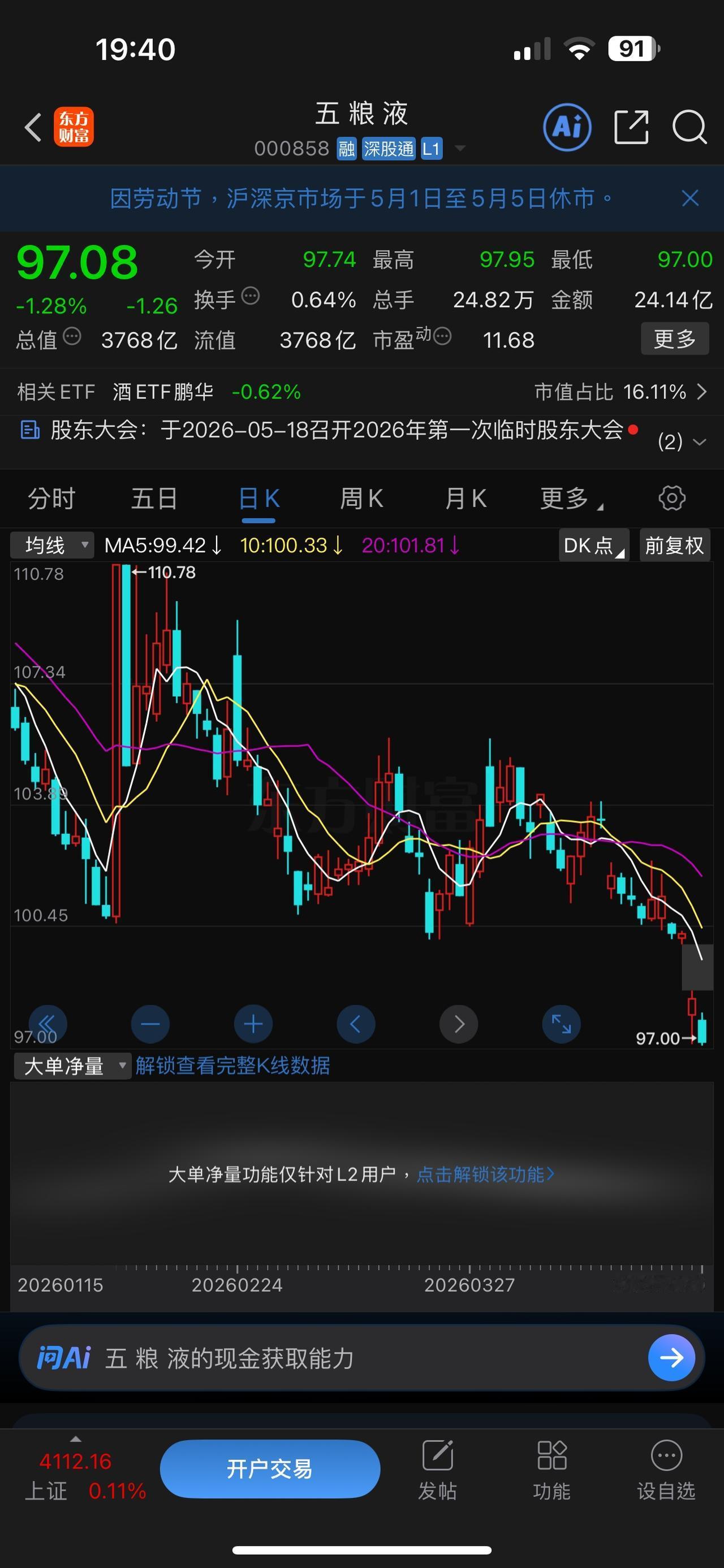Switch to the 分时 intraday tab
This screenshot has height=1568, width=724.
(52, 498)
